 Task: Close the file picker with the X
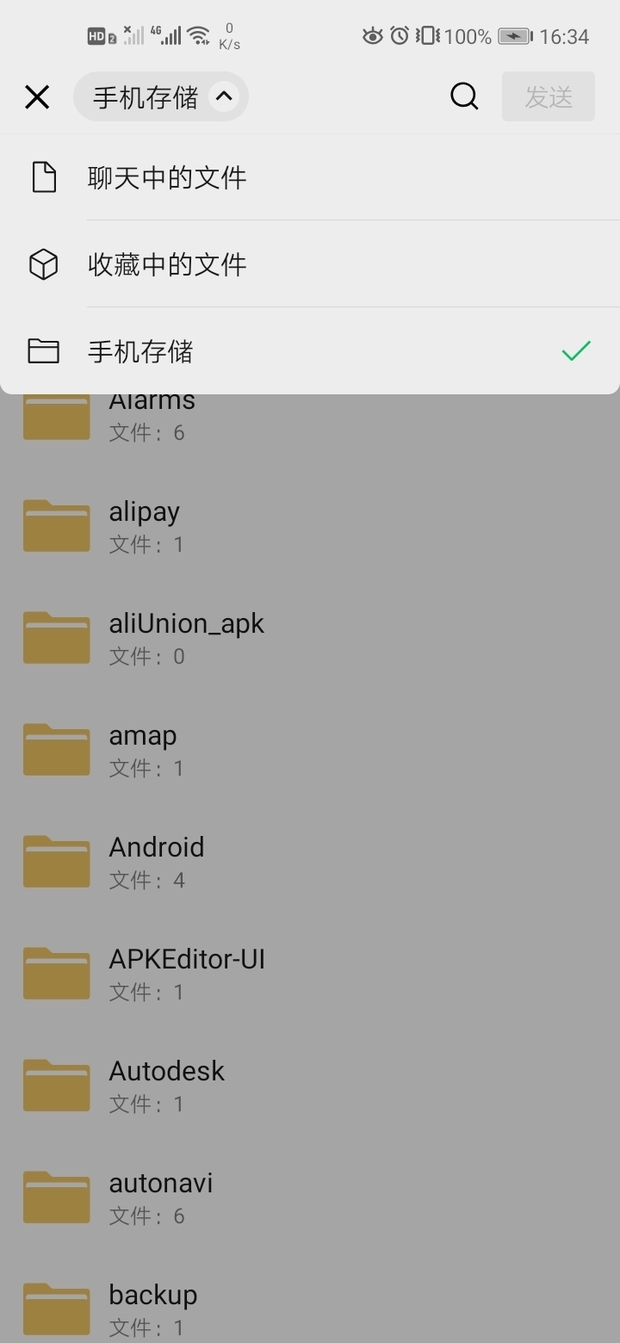pyautogui.click(x=37, y=97)
